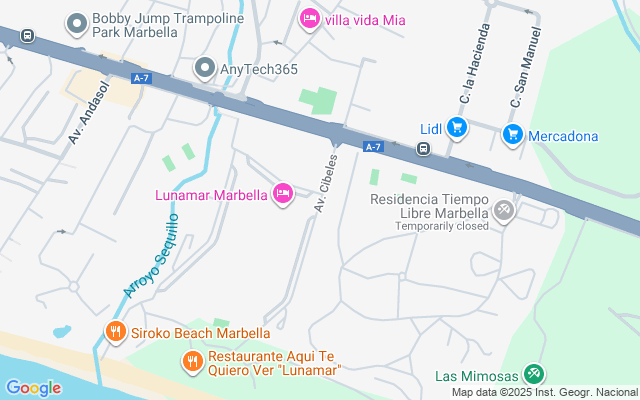The image size is (640, 400).
Task: Select Restaurante Aqui Te Quiero Ver pin
Action: [191, 359]
